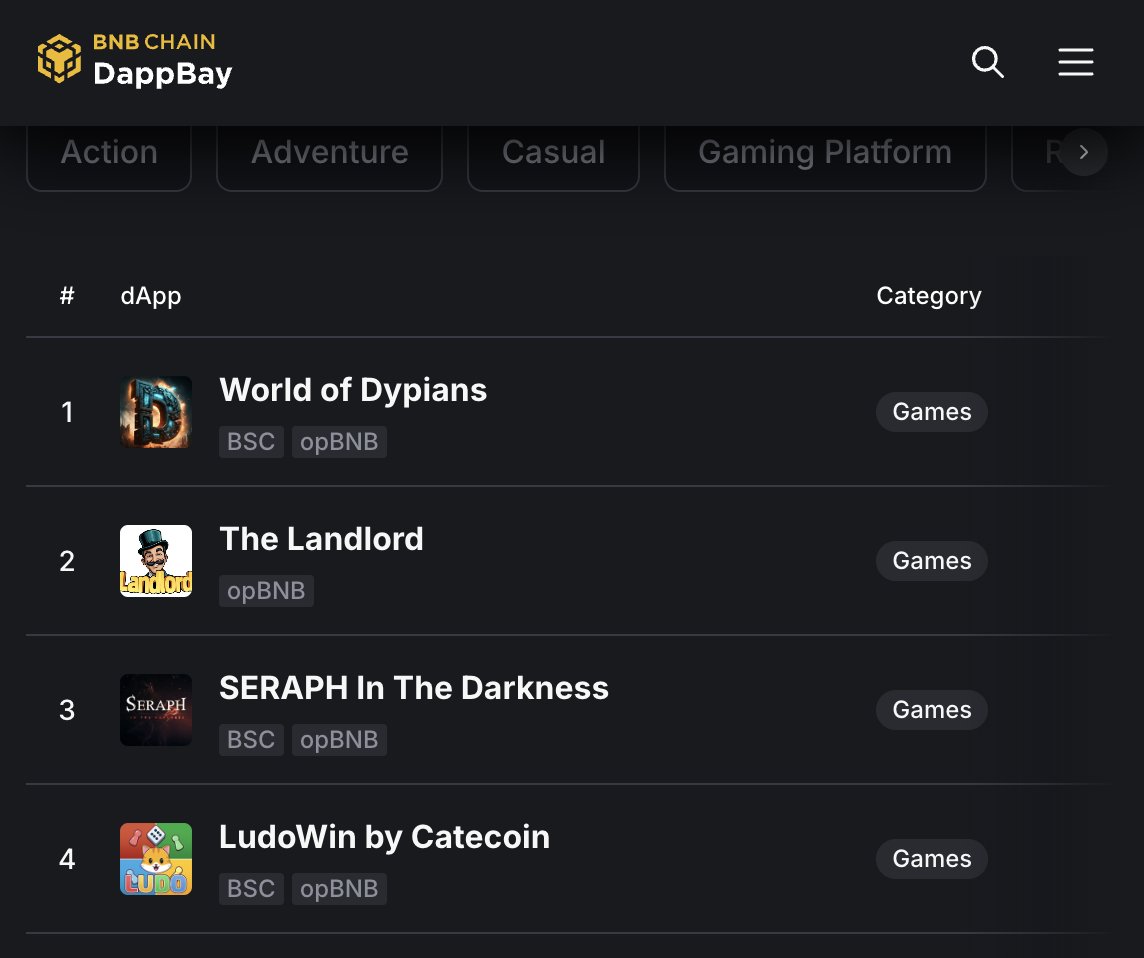Open LudoWin by Catecoin listing
The height and width of the screenshot is (958, 1144).
384,837
